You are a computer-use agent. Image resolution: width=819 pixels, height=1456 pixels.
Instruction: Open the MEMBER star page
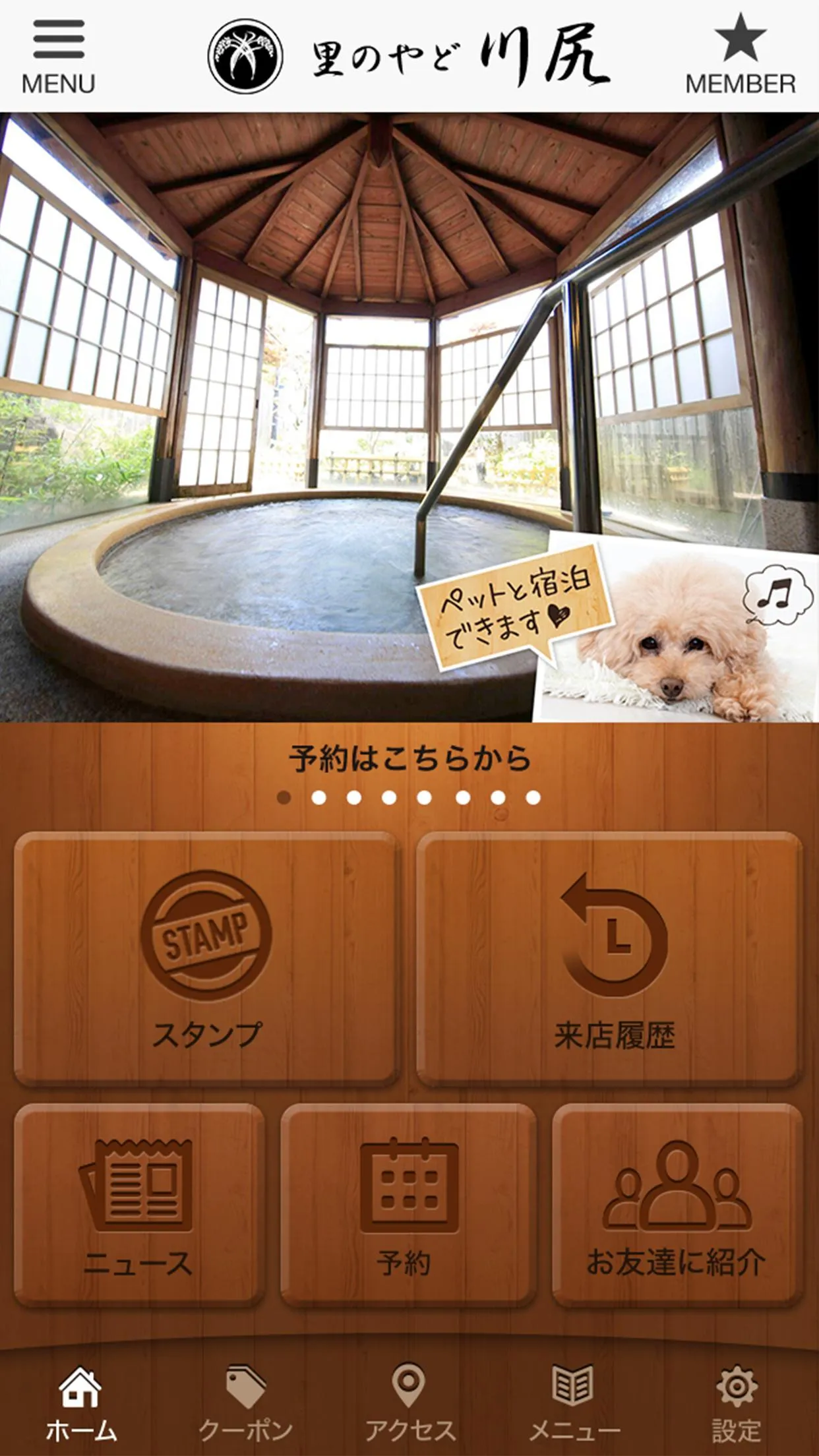pos(740,55)
